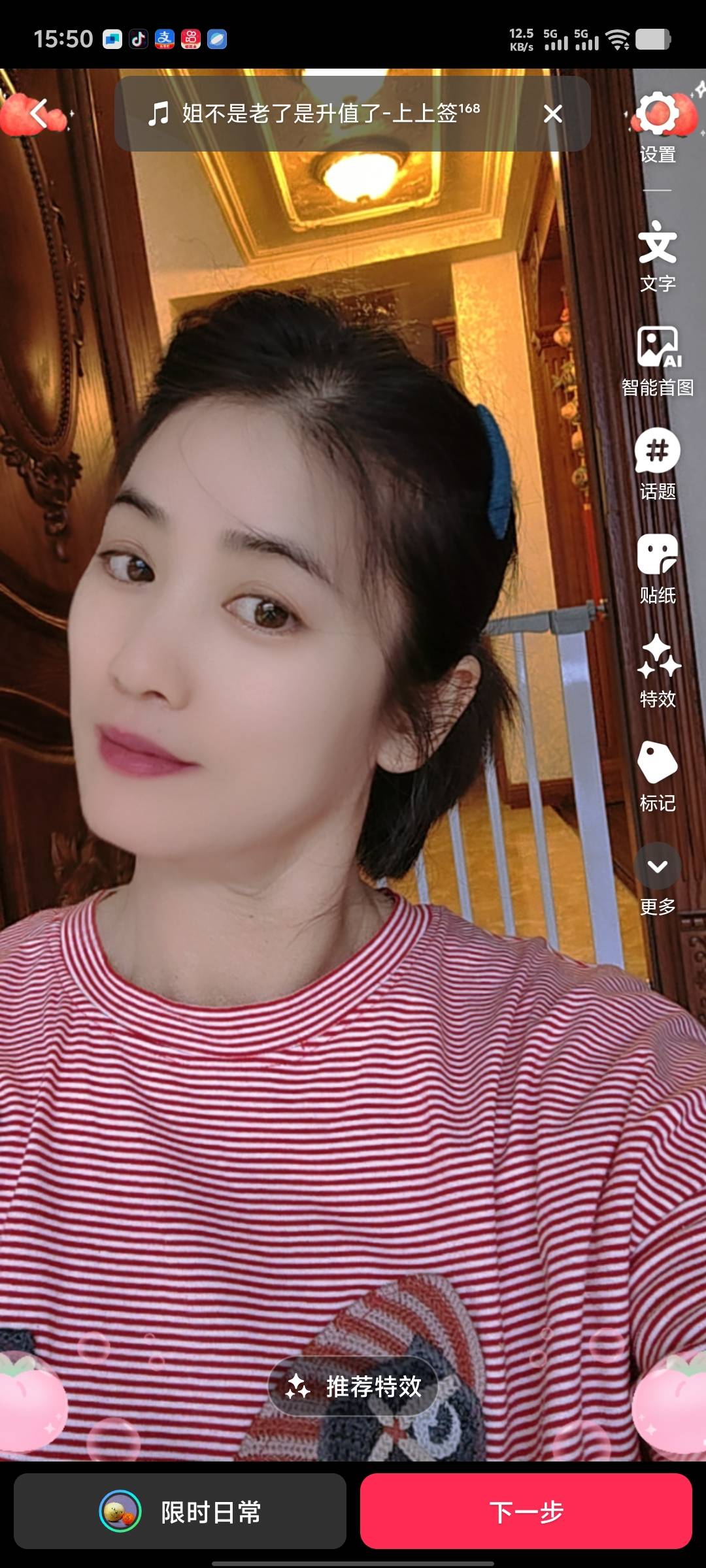Tap the 推荐特效 recommended effects chip
The height and width of the screenshot is (1568, 706).
coord(353,1386)
